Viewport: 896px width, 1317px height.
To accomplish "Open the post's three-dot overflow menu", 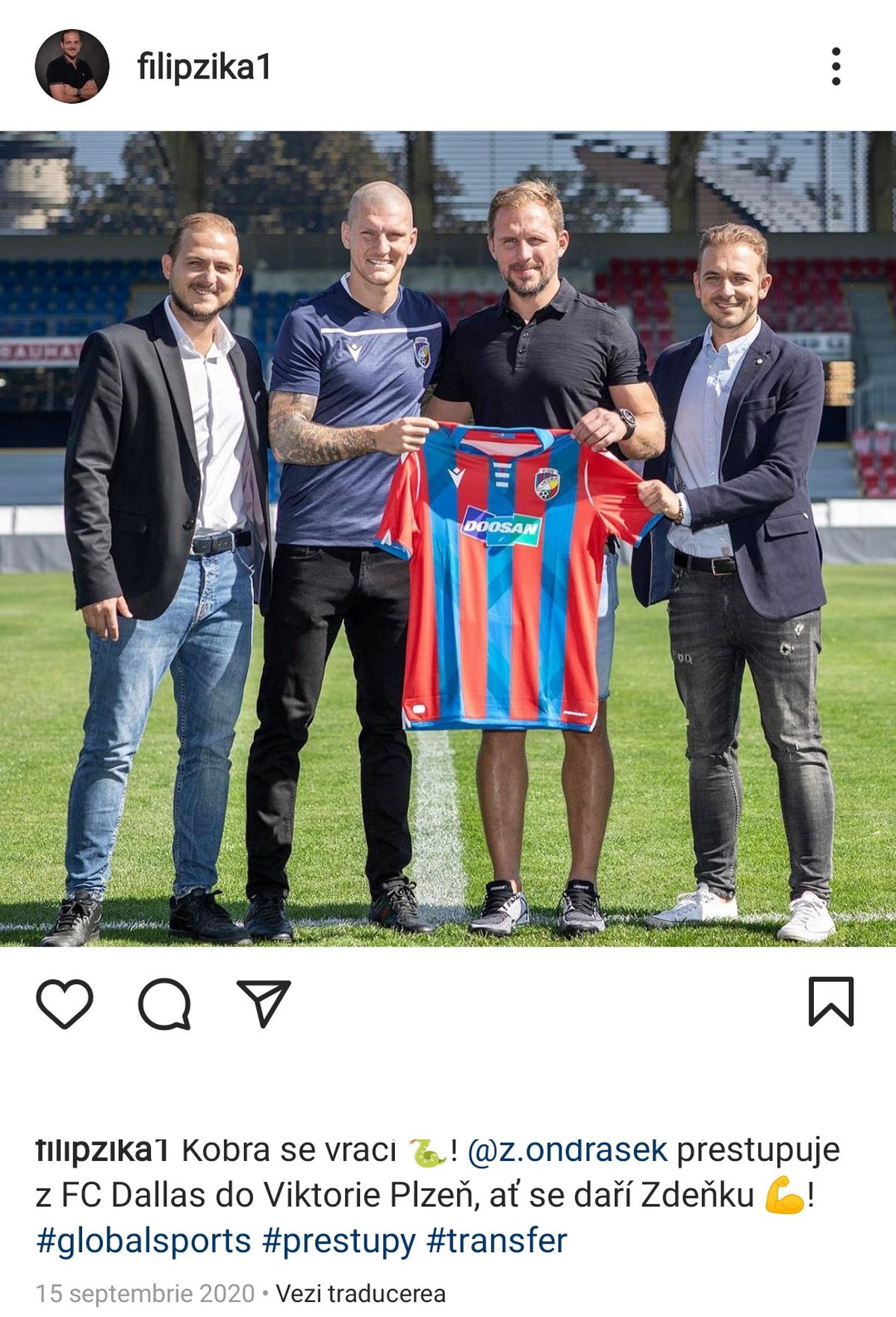I will pos(836,66).
